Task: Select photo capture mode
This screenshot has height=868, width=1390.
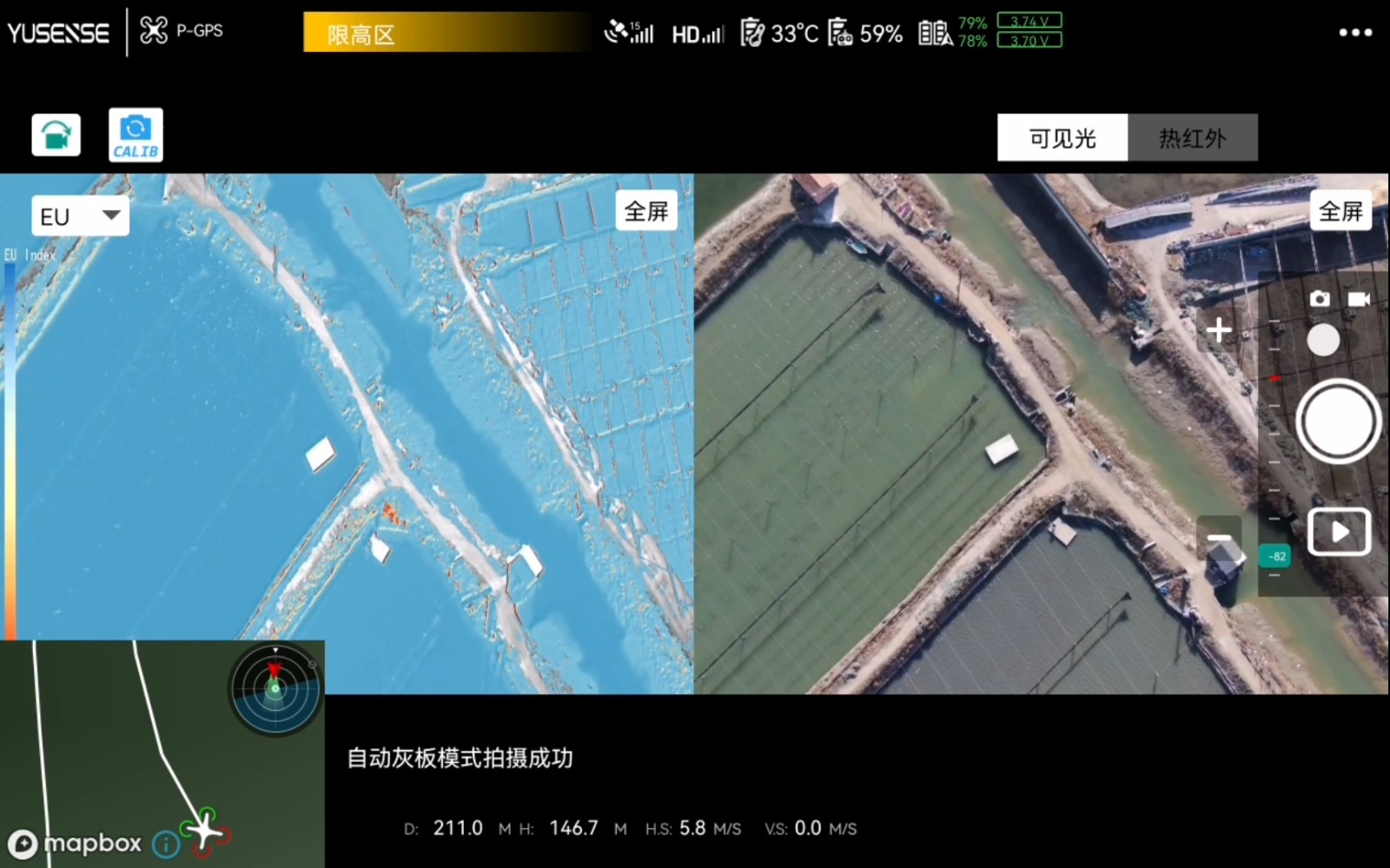Action: coord(1320,299)
